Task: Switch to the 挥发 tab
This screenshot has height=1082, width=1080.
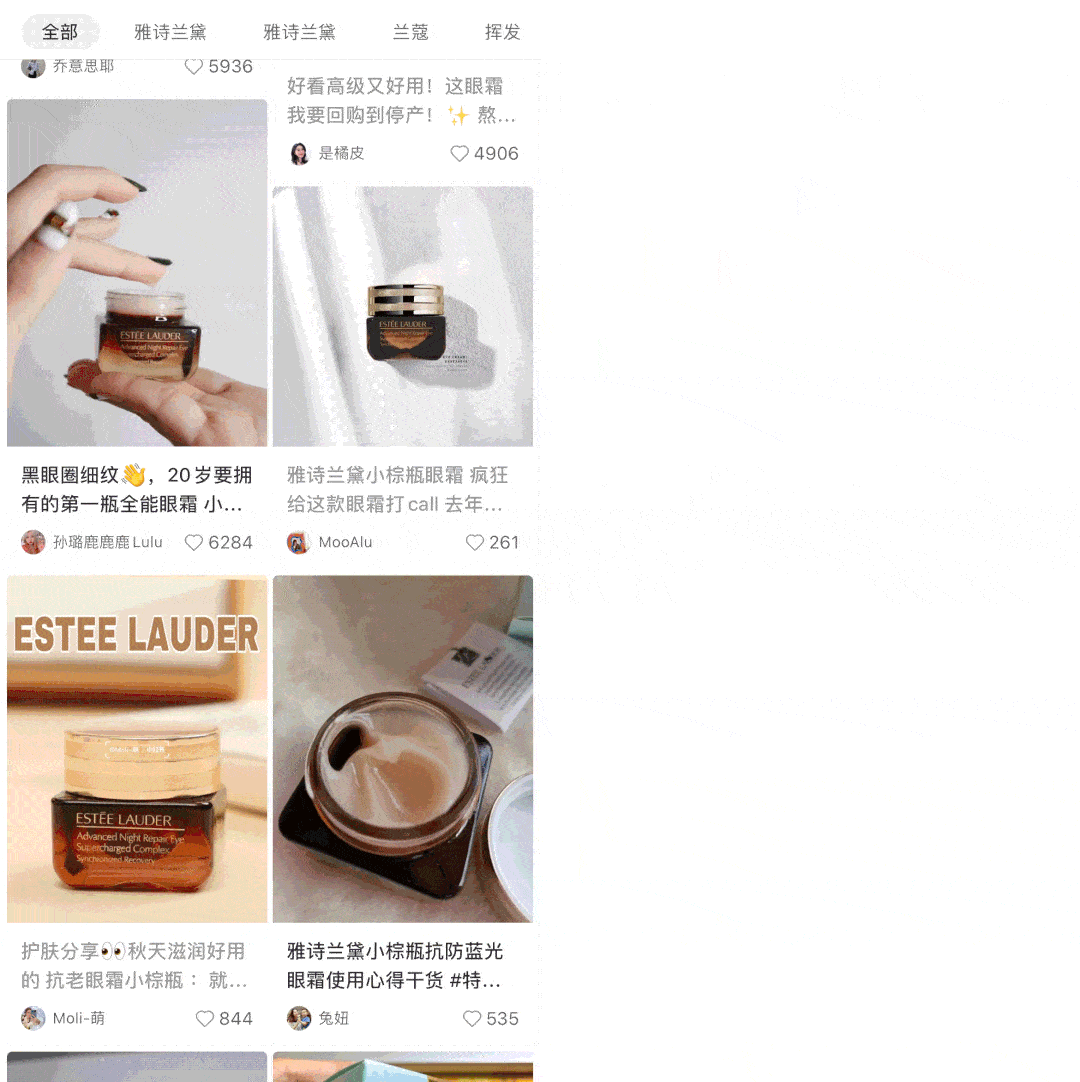Action: [502, 32]
